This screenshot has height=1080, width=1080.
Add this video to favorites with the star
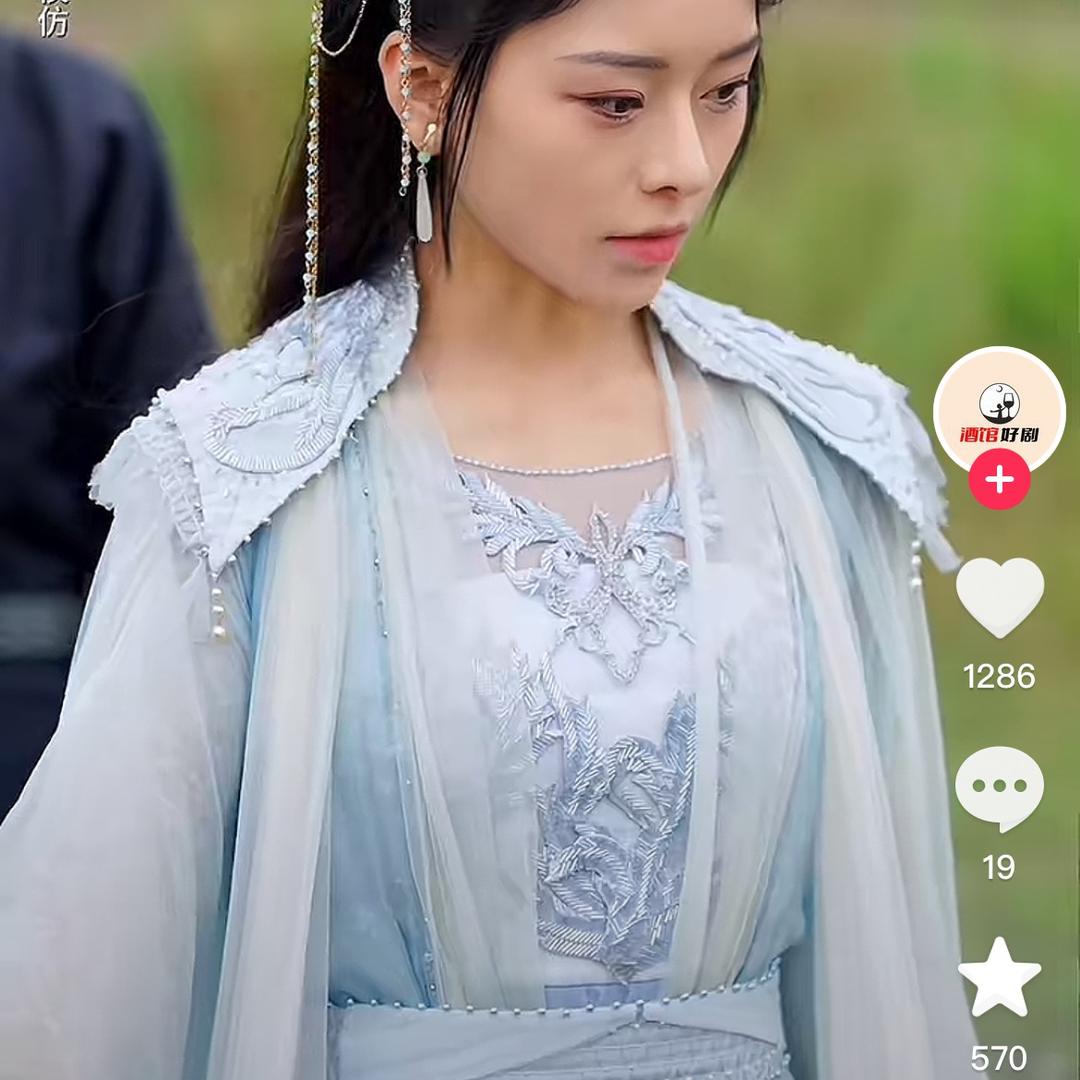click(x=999, y=977)
